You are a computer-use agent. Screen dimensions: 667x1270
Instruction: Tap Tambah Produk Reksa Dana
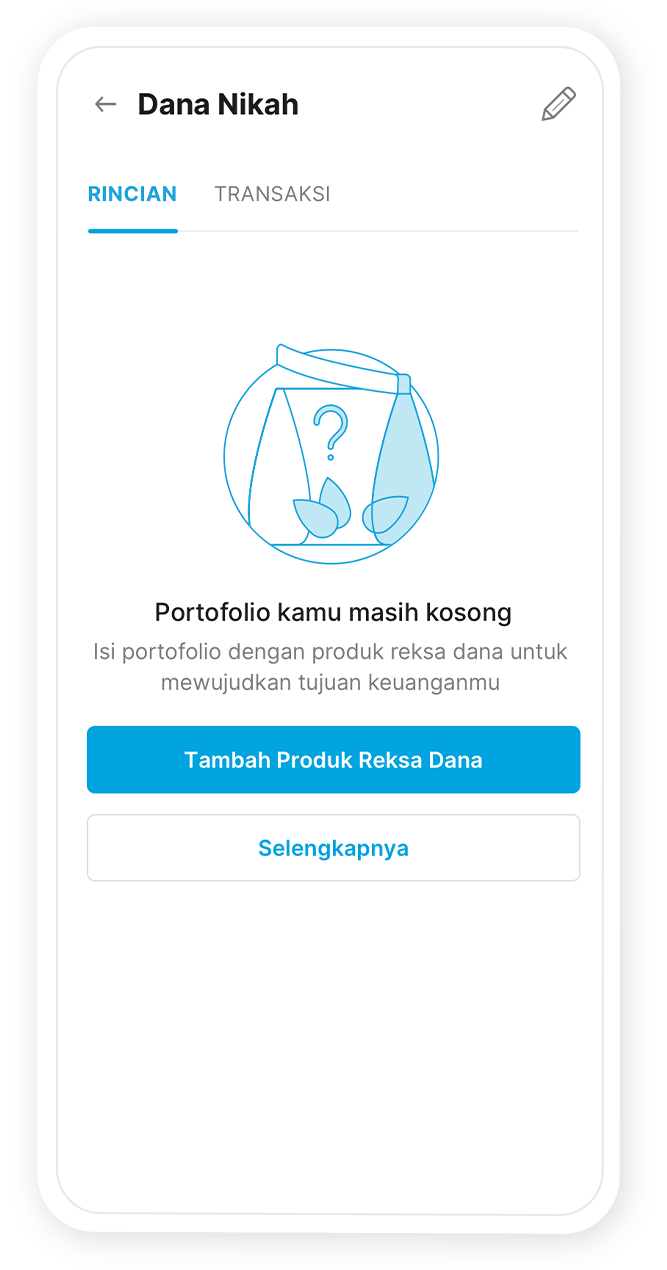[x=333, y=760]
